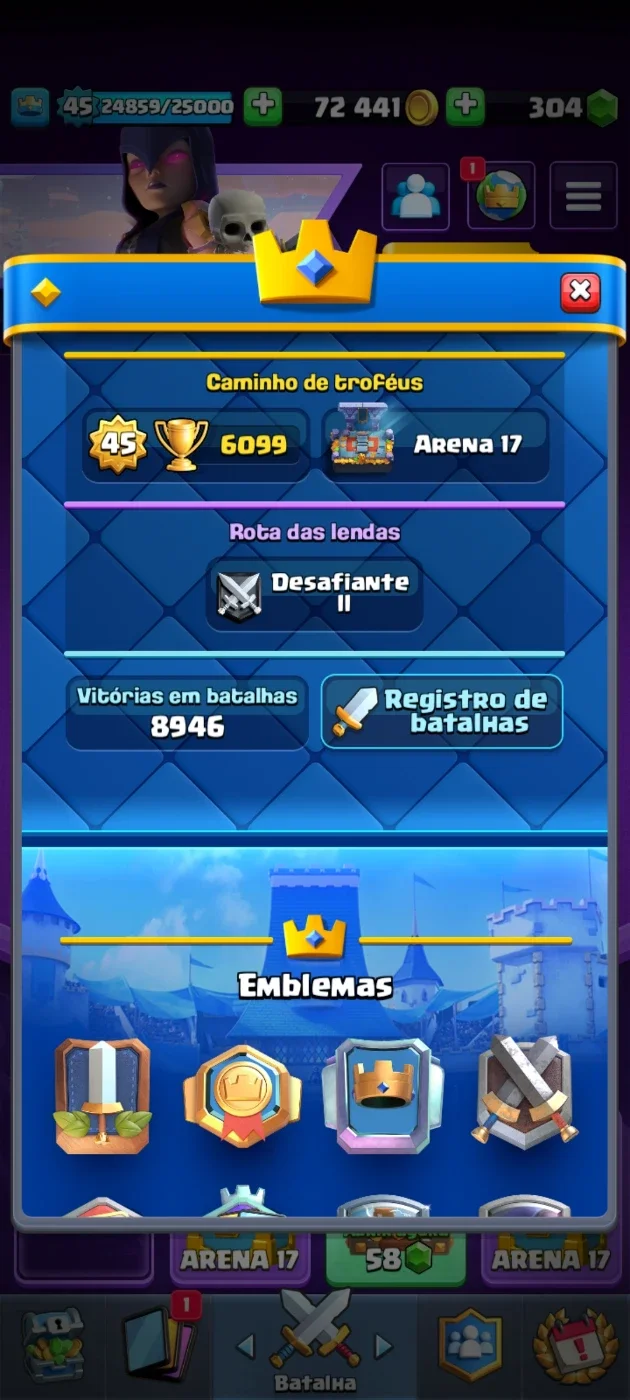The height and width of the screenshot is (1400, 630).
Task: Open the globe news icon with badge
Action: click(500, 195)
